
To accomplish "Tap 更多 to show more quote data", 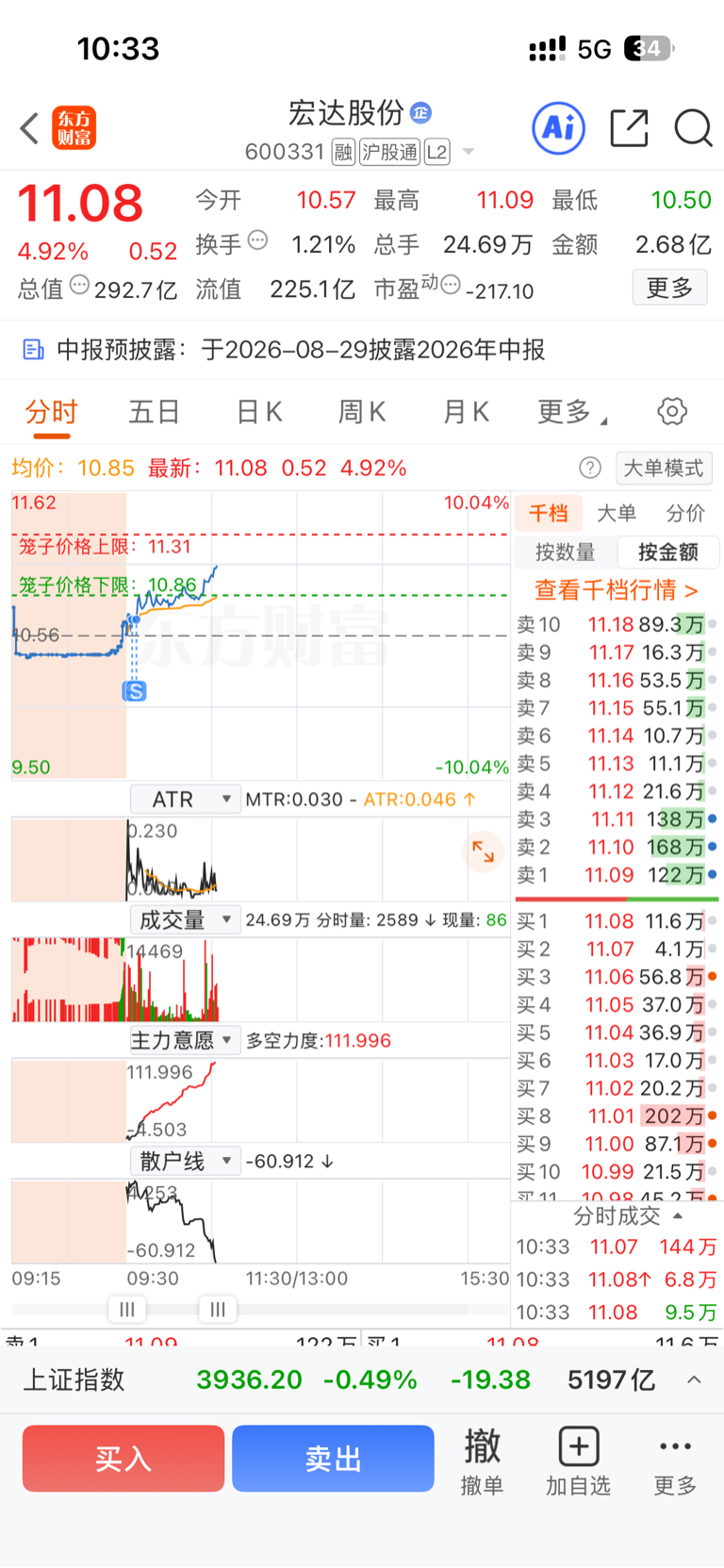I will point(669,288).
